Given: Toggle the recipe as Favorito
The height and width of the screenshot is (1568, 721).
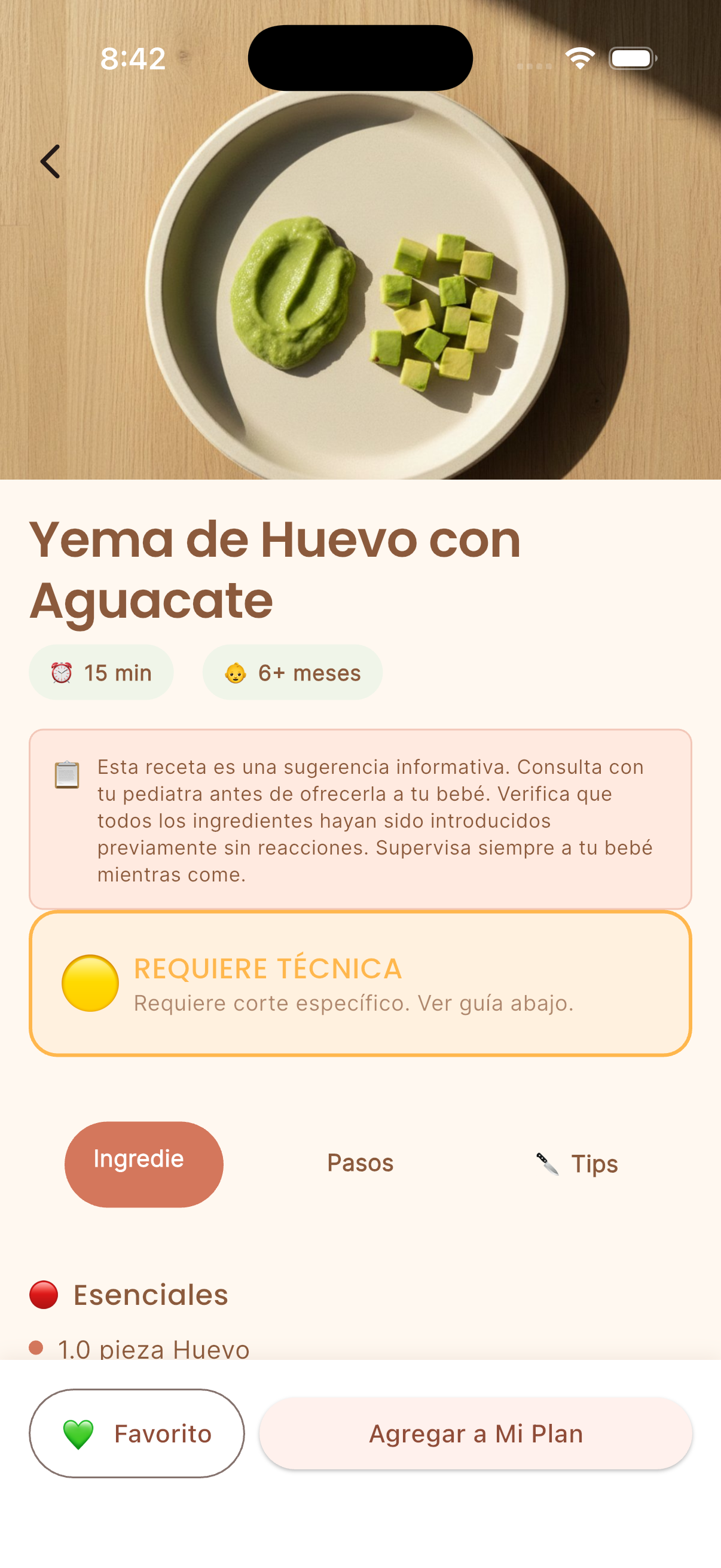Looking at the screenshot, I should (x=137, y=1433).
